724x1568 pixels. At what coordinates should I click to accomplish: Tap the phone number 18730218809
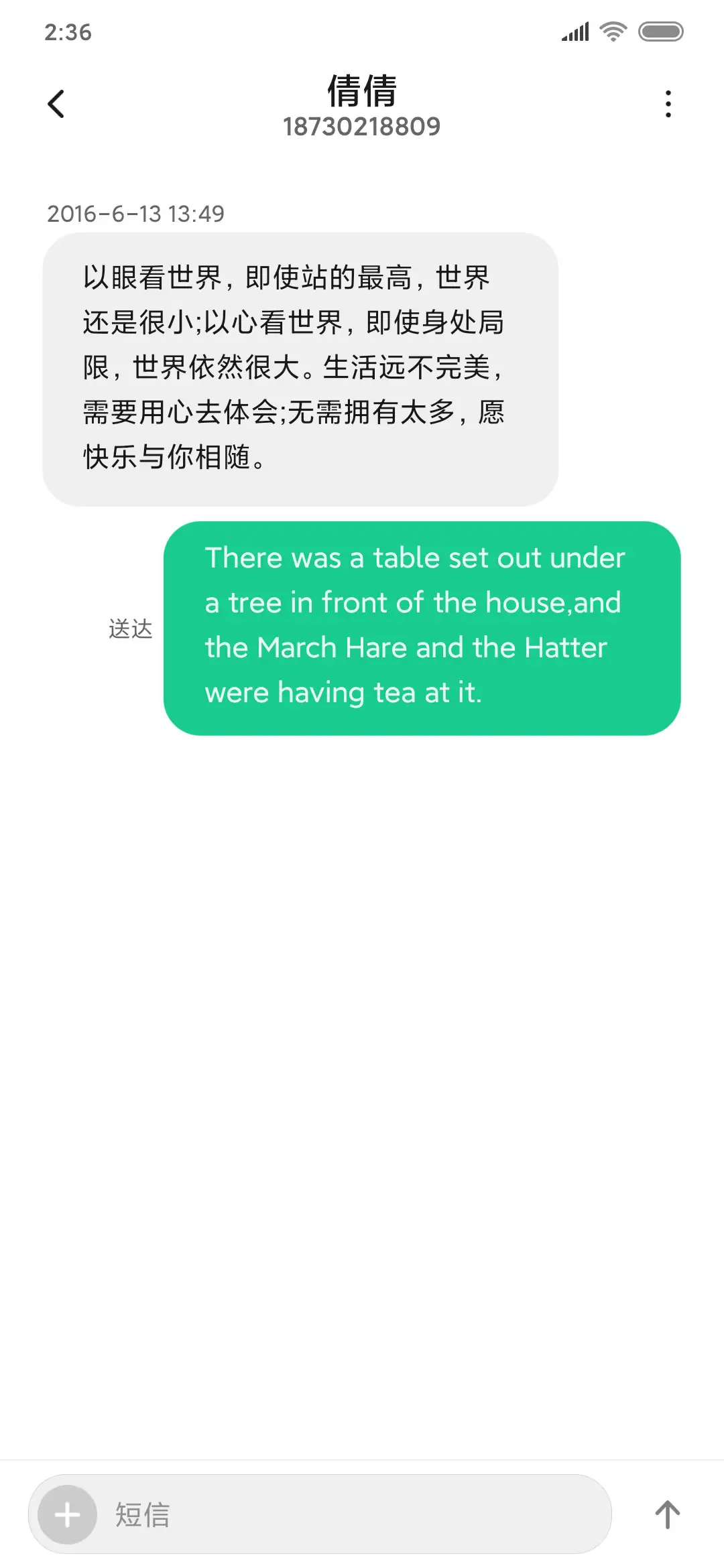(x=362, y=127)
